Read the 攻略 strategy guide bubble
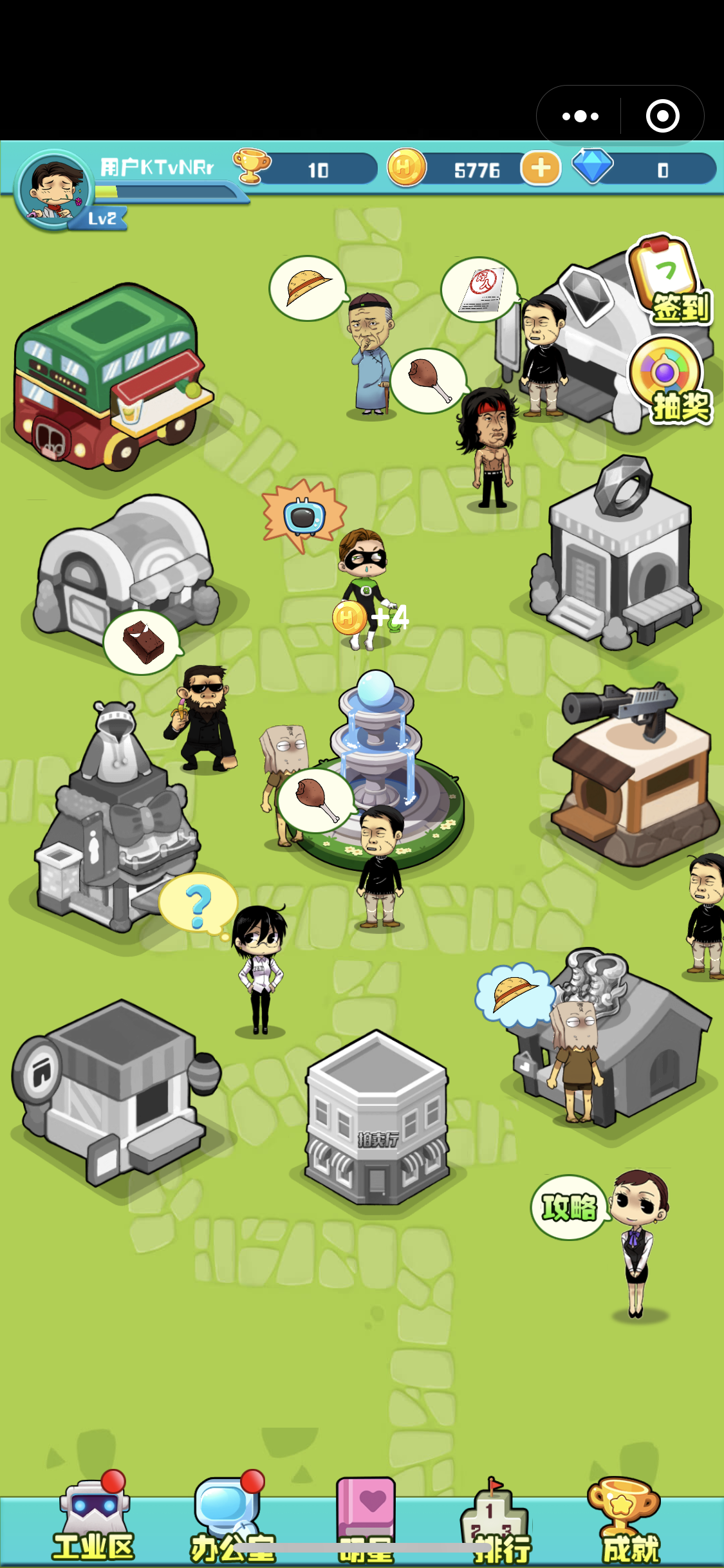Image resolution: width=724 pixels, height=1568 pixels. 570,1207
